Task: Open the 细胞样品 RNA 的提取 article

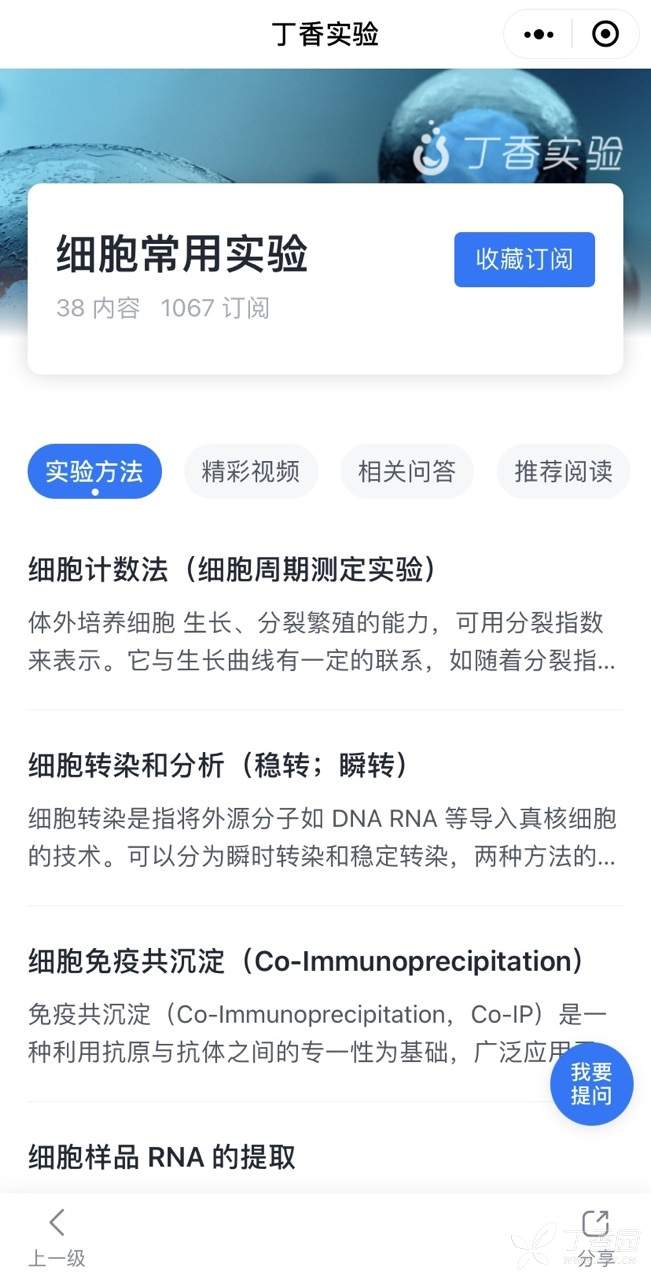Action: coord(162,1157)
